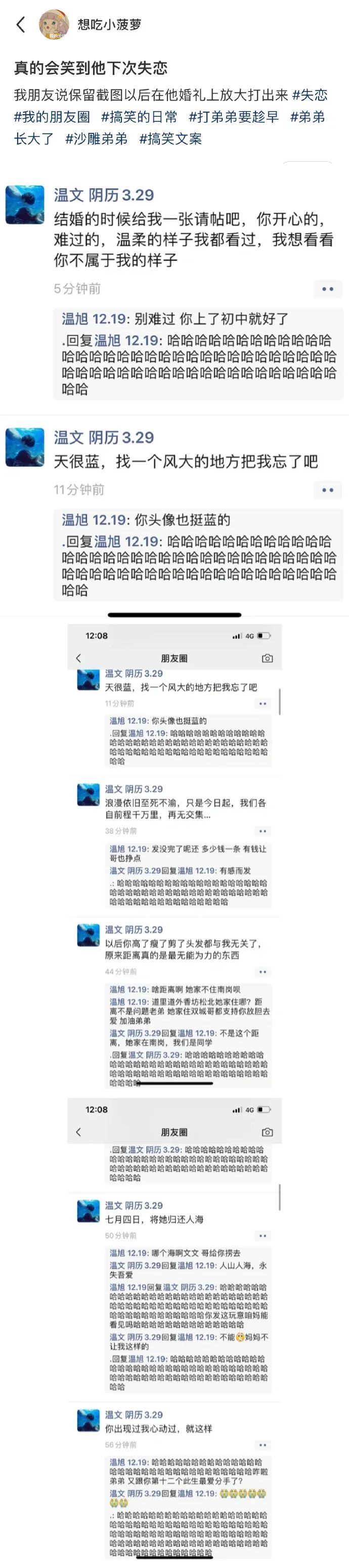Open the hashtag #搞笑的日常
The height and width of the screenshot is (1568, 349).
point(139,117)
